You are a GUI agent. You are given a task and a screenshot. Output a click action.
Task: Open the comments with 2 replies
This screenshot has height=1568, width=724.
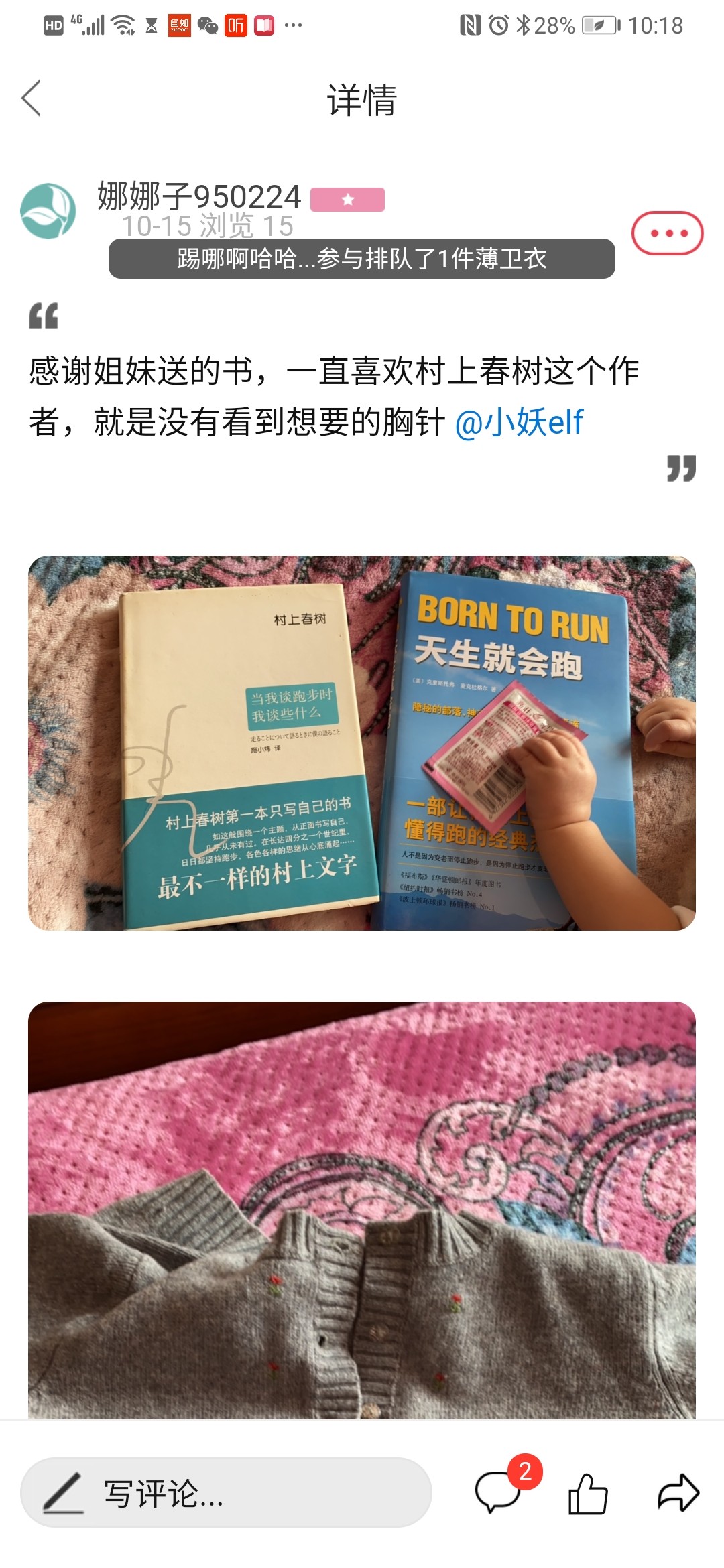(498, 1493)
